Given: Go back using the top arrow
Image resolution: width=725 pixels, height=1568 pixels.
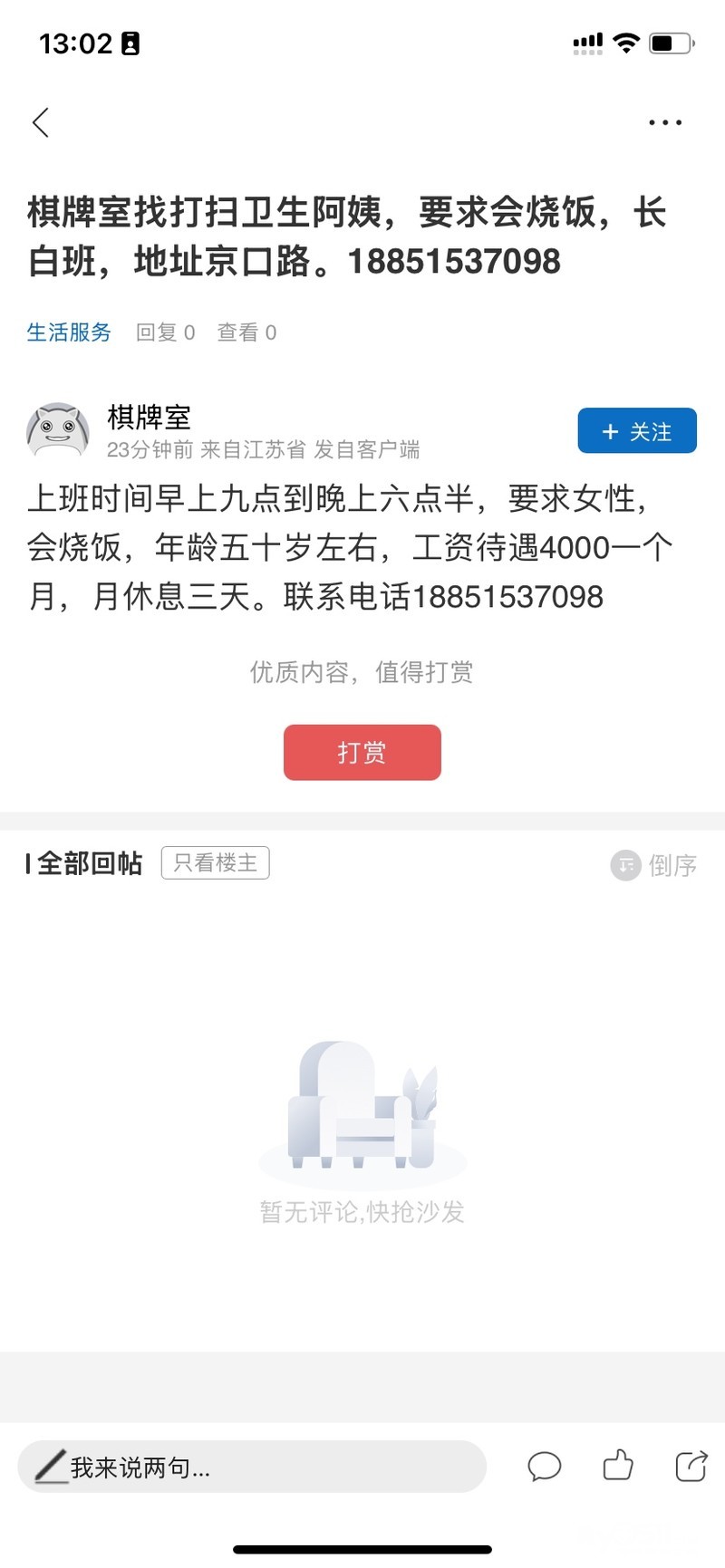Looking at the screenshot, I should click(41, 122).
